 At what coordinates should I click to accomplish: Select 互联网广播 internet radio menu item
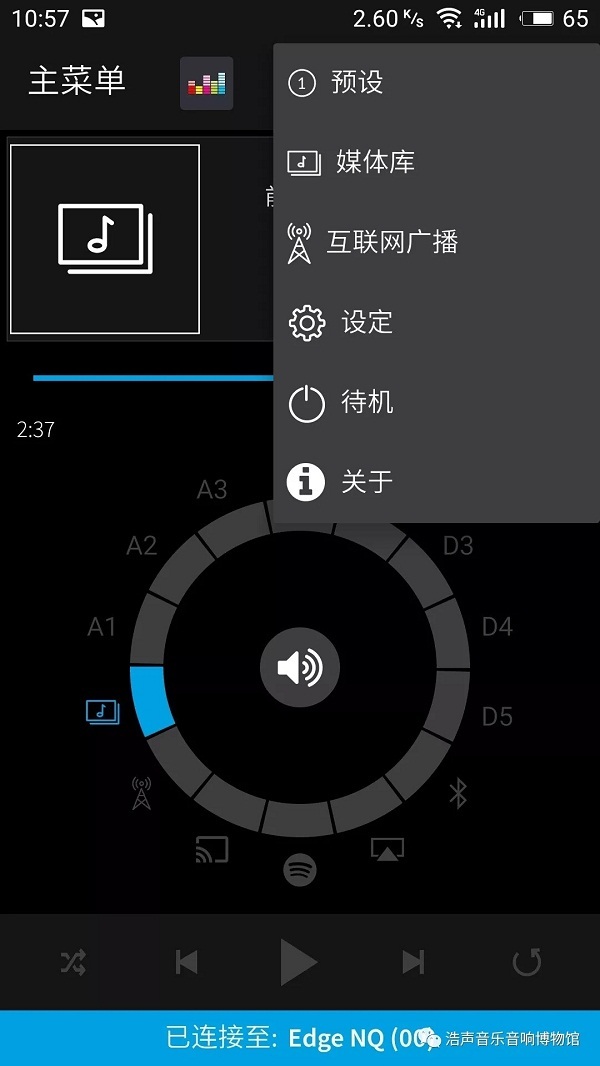436,243
